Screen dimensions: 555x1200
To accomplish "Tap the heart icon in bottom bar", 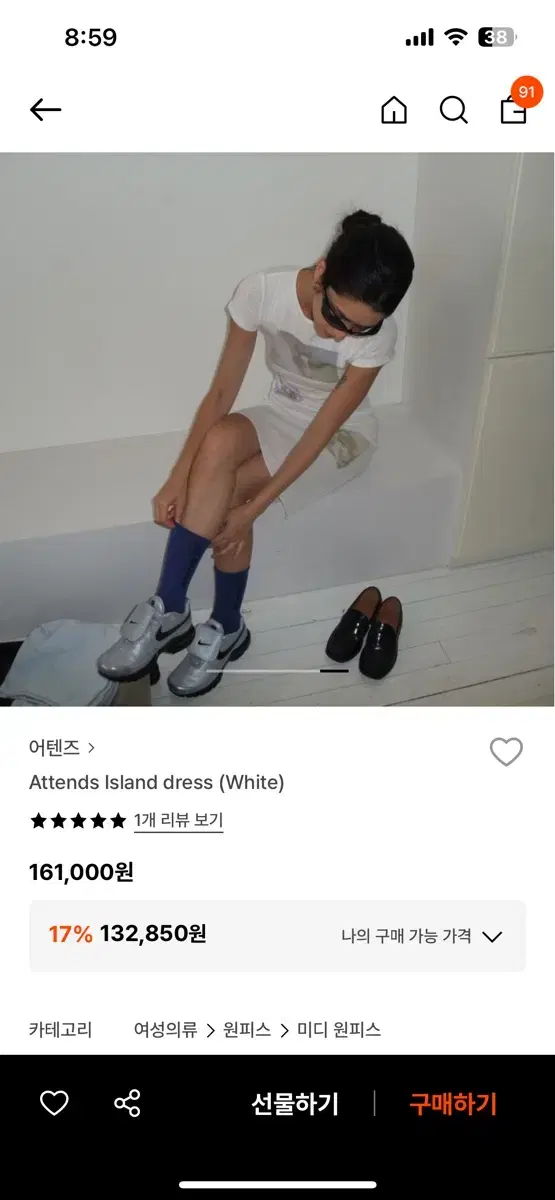I will (54, 1103).
